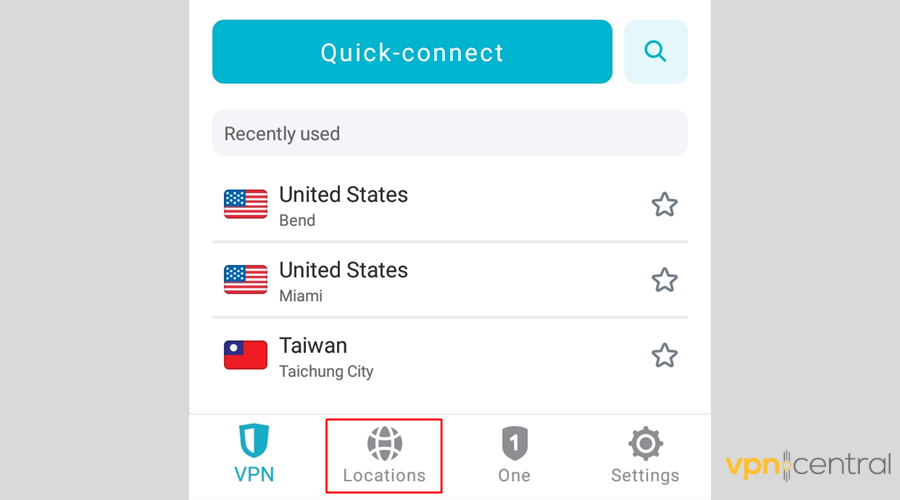Select Taiwan Taichung City server
This screenshot has width=900, height=500.
click(x=325, y=357)
